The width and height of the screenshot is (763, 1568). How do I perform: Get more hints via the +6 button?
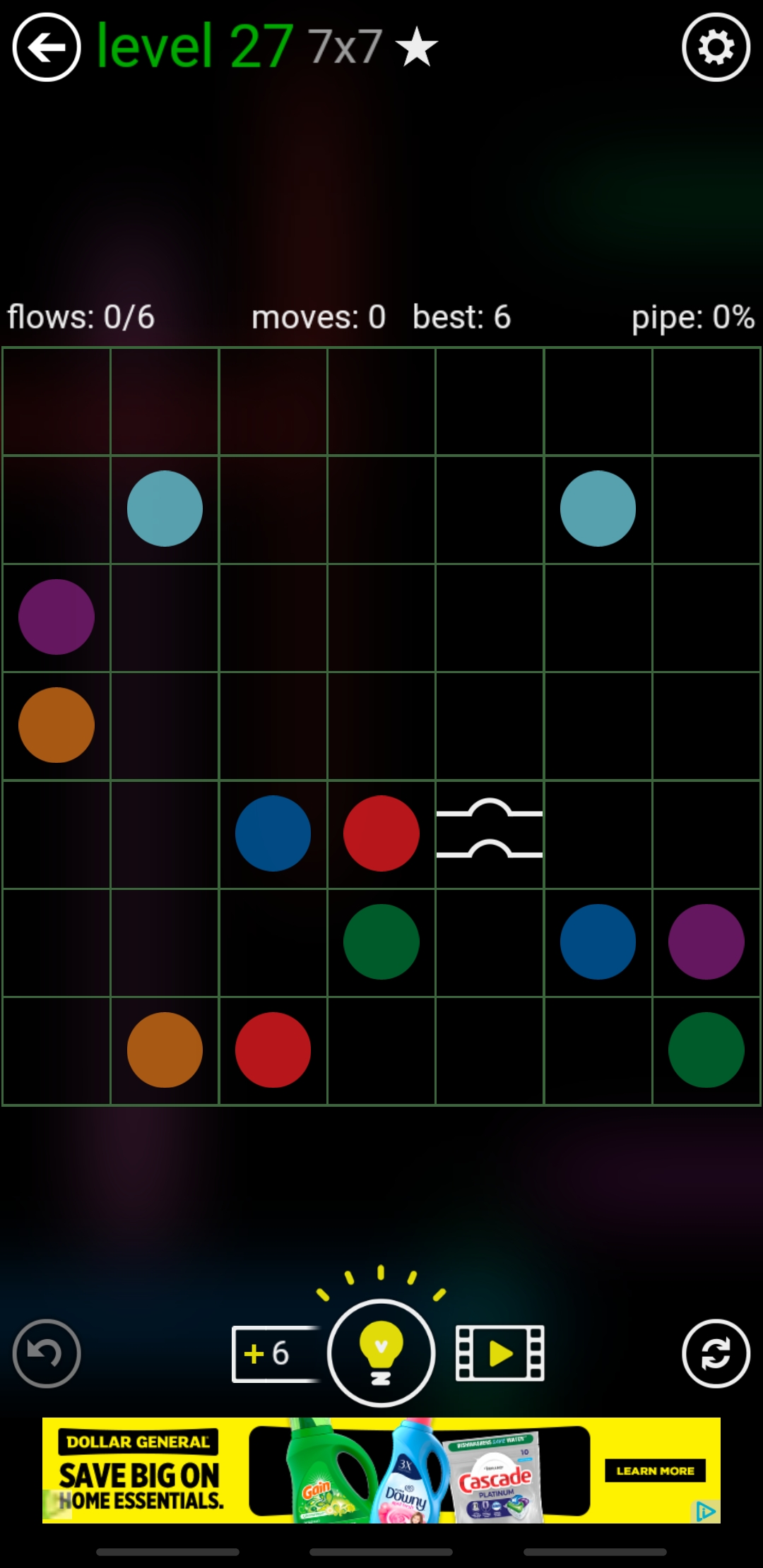click(x=272, y=1353)
